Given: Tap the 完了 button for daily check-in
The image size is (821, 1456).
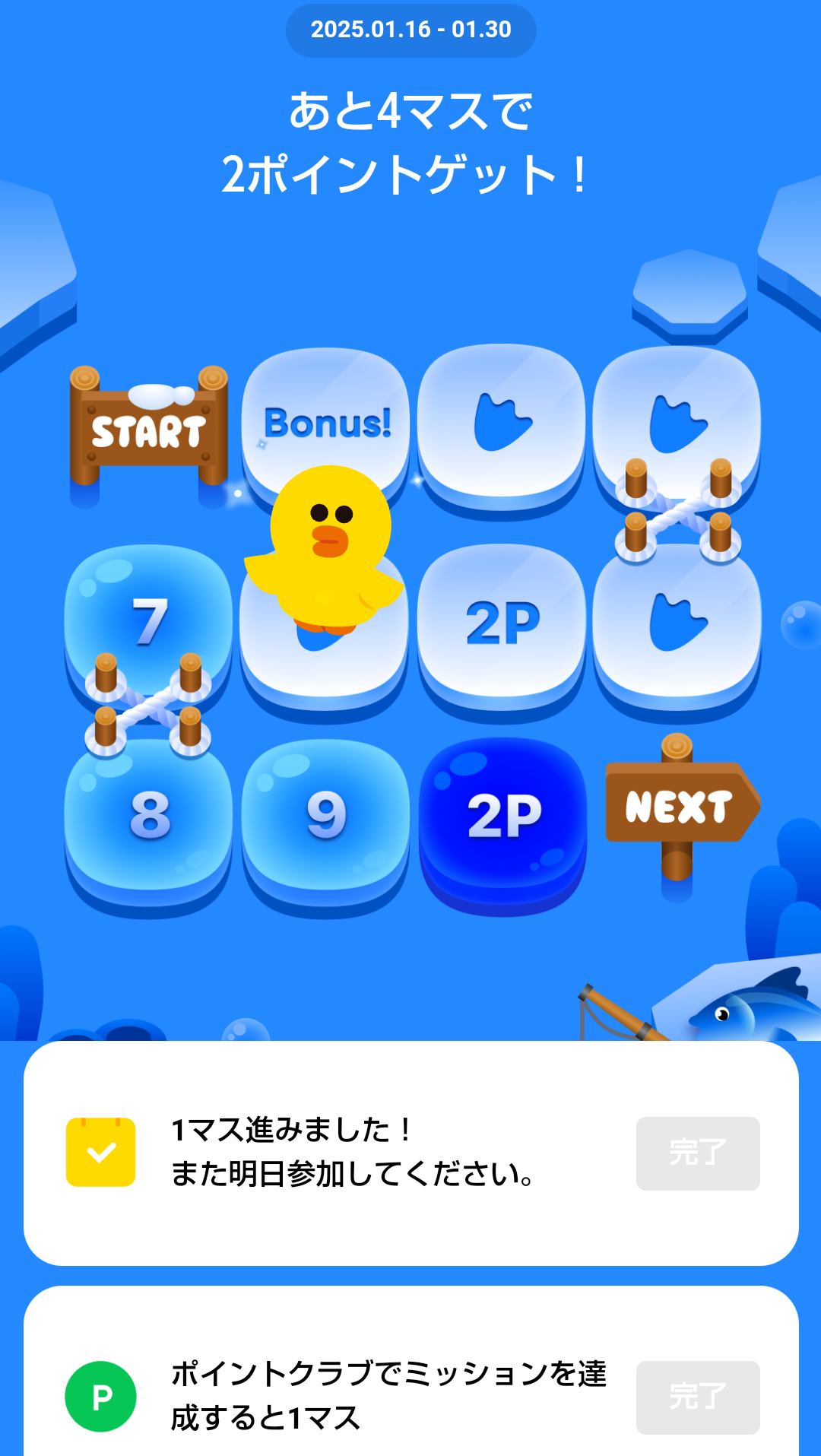Looking at the screenshot, I should [697, 1153].
